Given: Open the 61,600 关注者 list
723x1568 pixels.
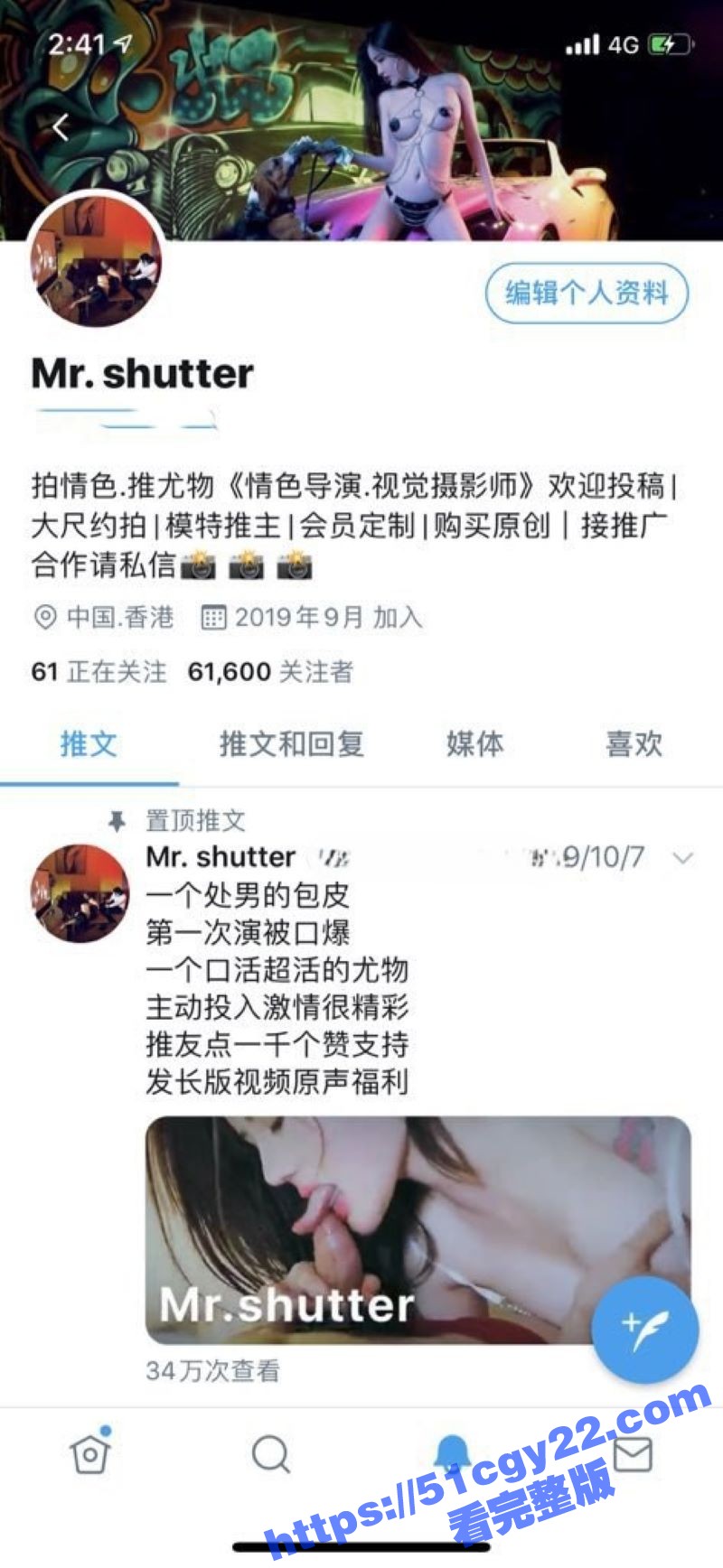Looking at the screenshot, I should point(270,671).
